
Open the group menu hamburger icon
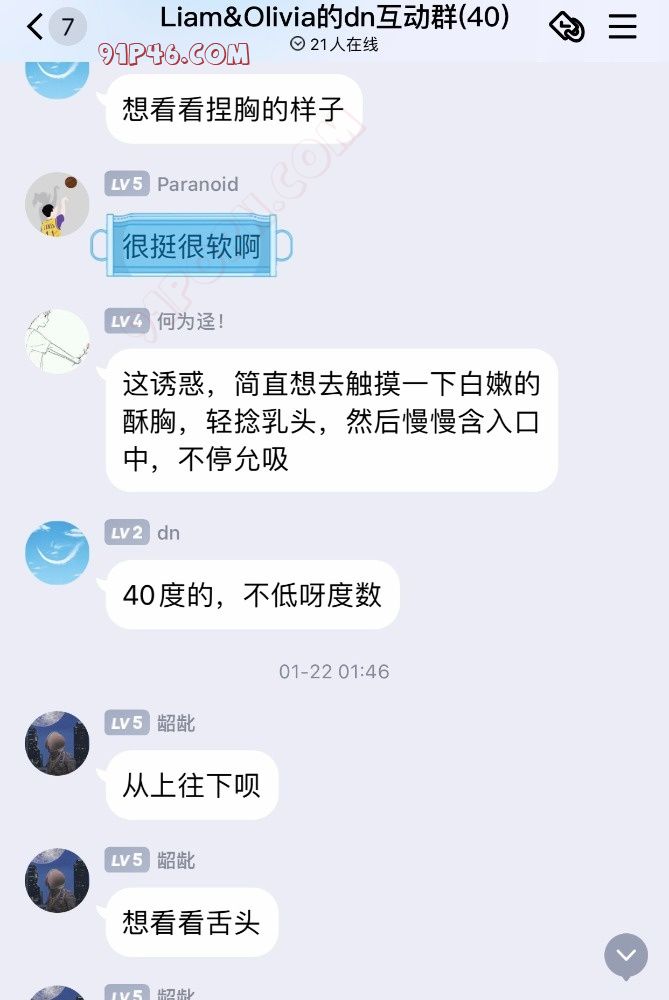[x=622, y=27]
